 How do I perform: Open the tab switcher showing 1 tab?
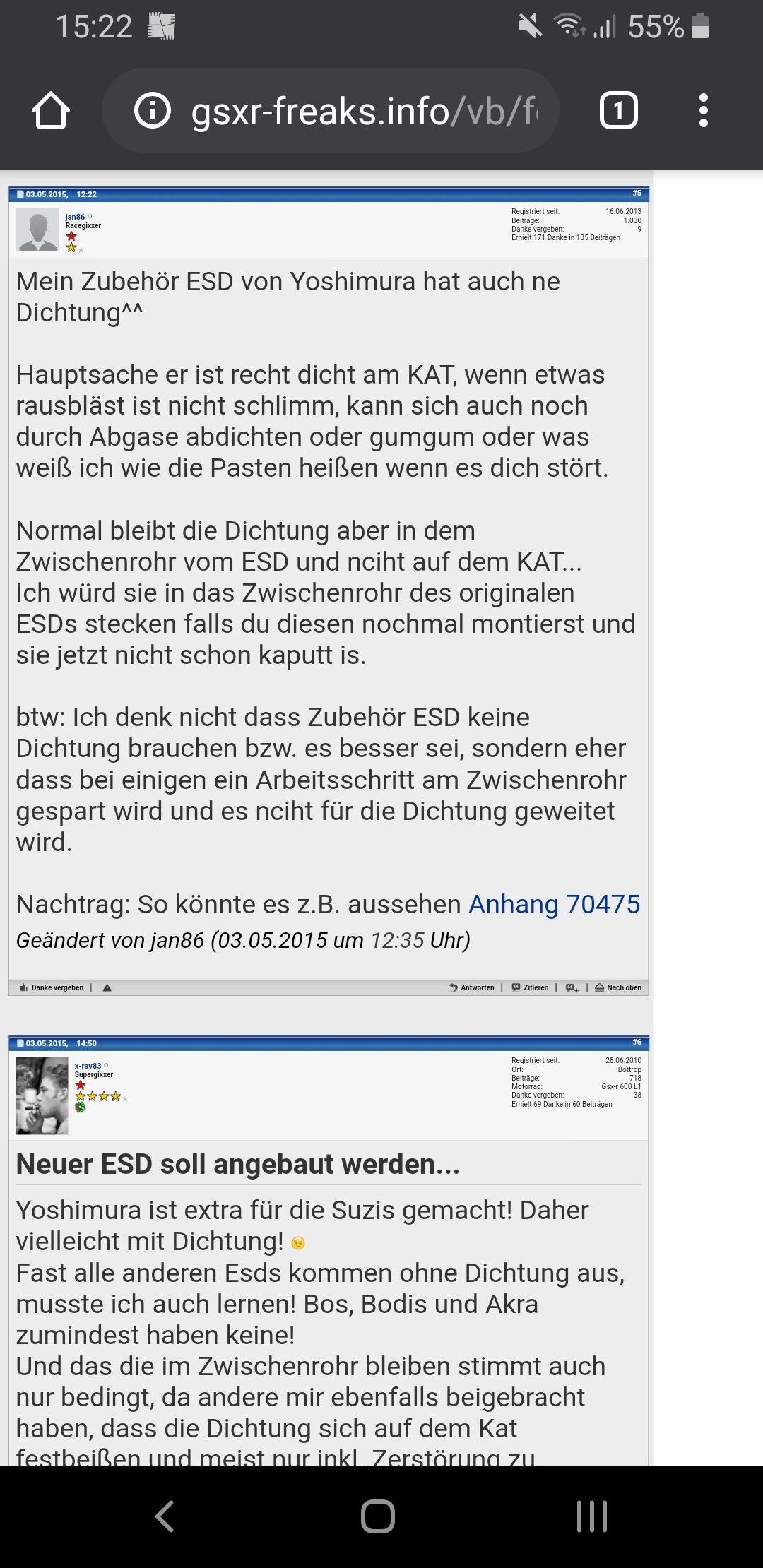(x=618, y=111)
